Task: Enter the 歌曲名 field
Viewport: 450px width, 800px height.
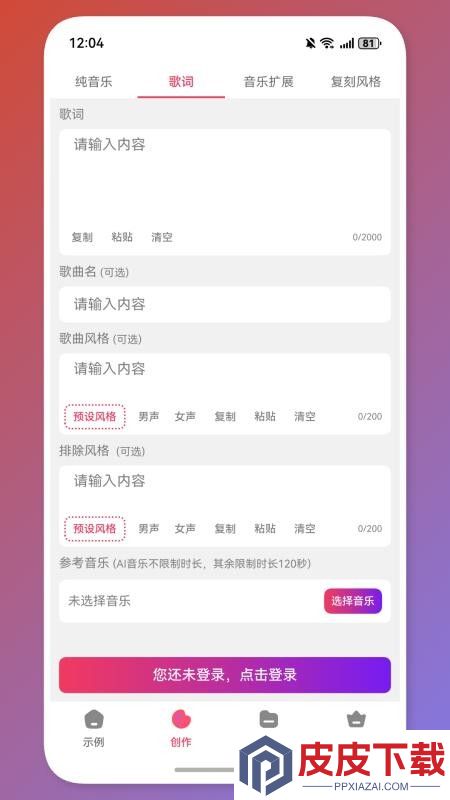Action: click(225, 304)
